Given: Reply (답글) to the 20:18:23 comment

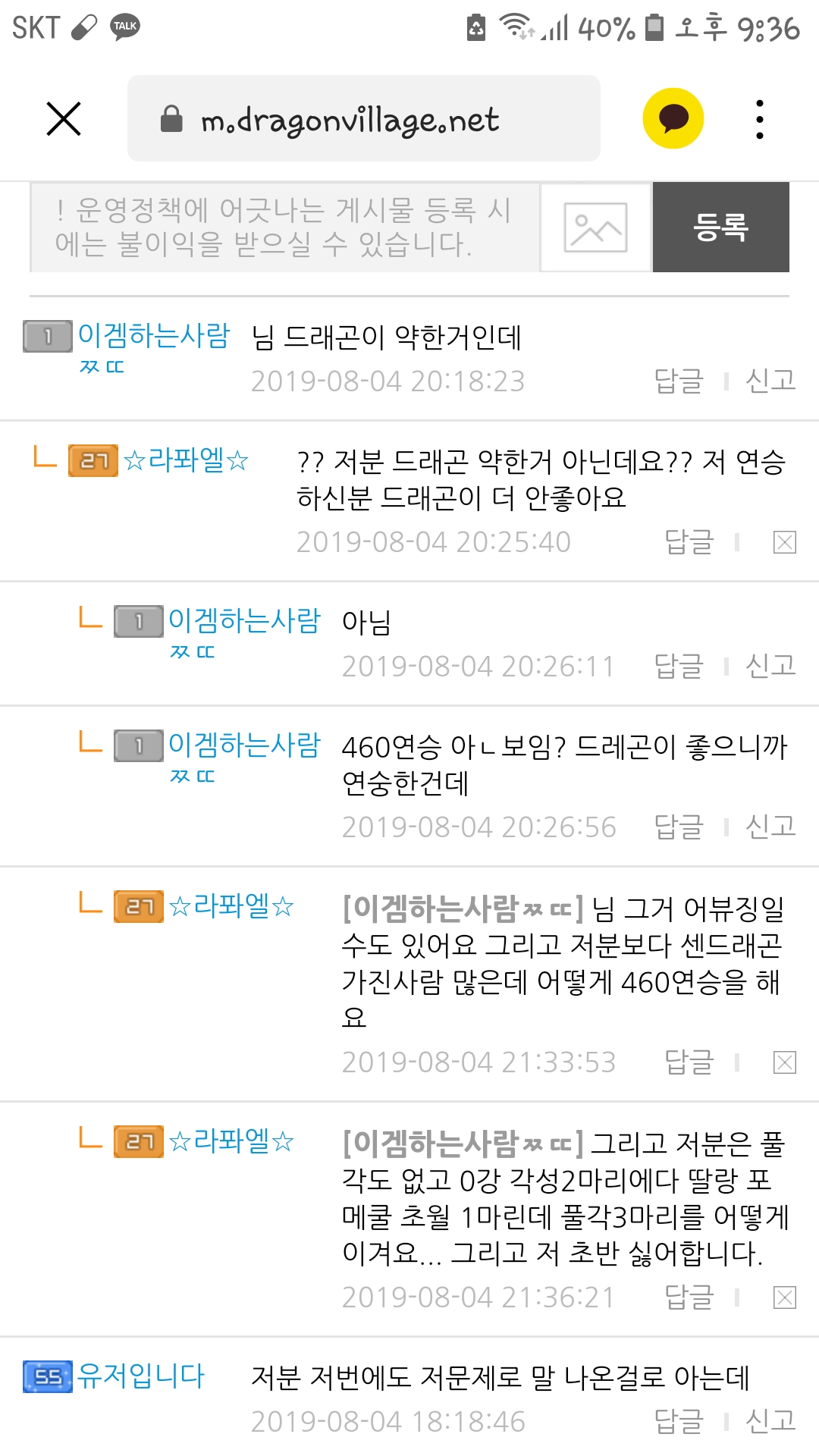Looking at the screenshot, I should 679,381.
